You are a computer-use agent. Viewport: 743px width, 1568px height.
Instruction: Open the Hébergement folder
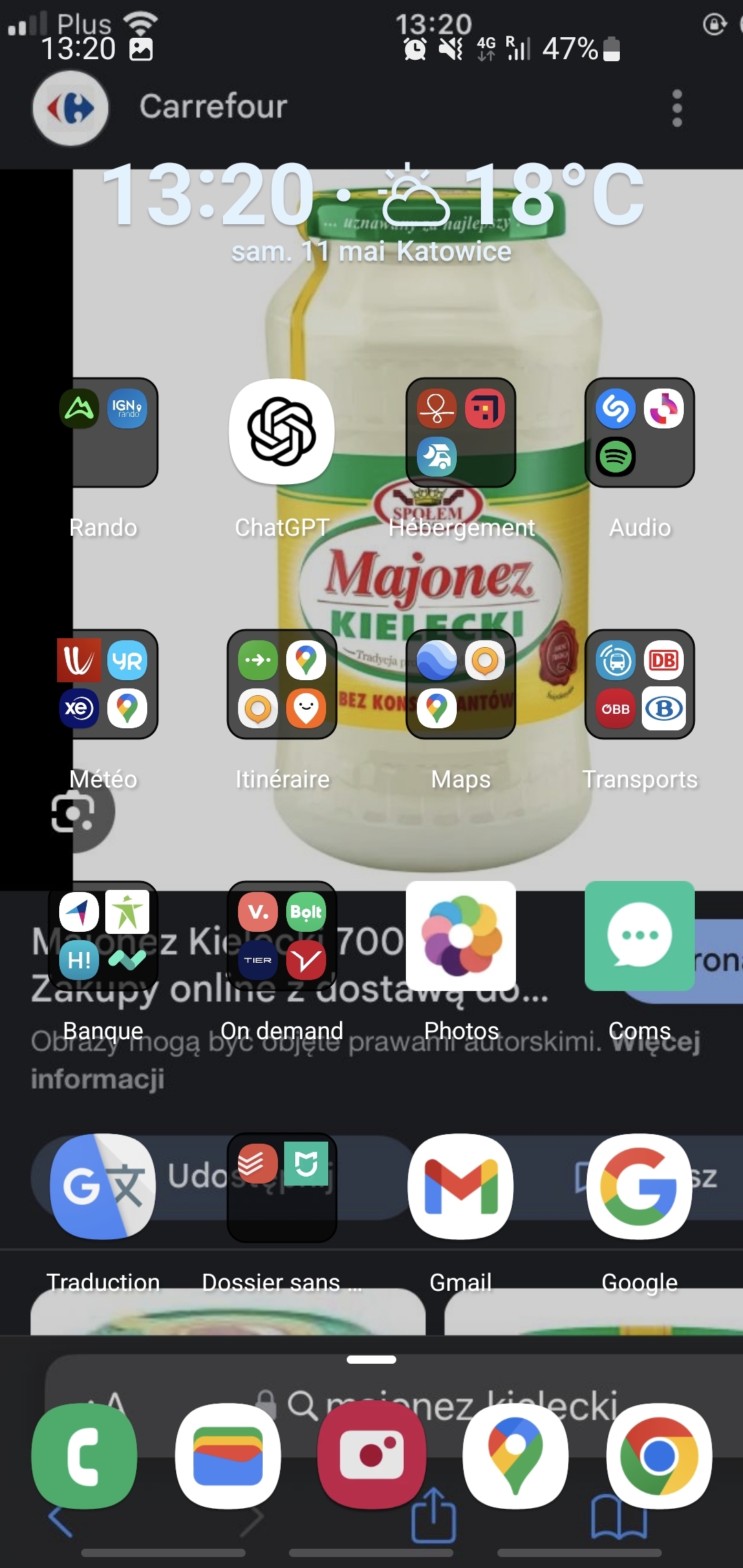point(460,432)
